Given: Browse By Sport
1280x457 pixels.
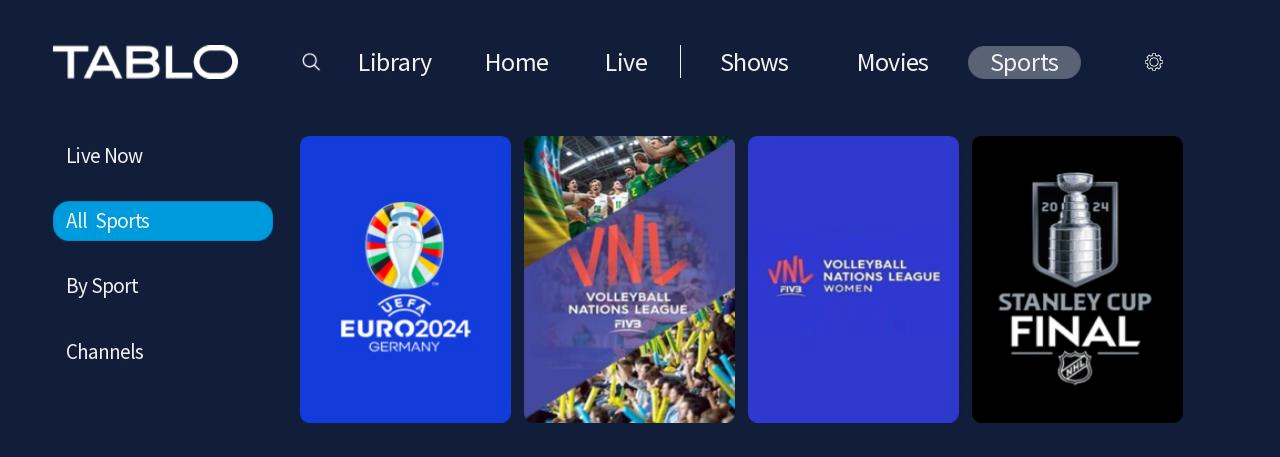Looking at the screenshot, I should (102, 286).
